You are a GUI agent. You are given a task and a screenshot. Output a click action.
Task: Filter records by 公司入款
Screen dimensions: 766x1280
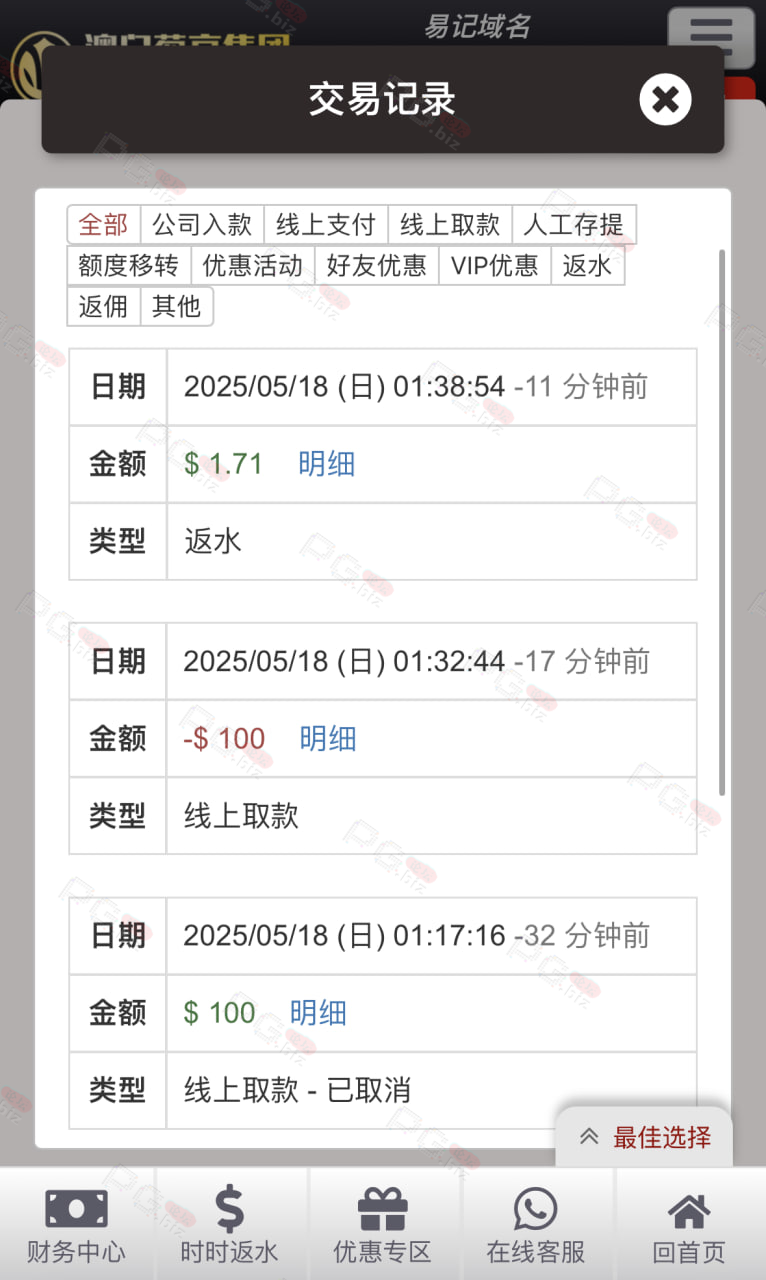pyautogui.click(x=203, y=225)
